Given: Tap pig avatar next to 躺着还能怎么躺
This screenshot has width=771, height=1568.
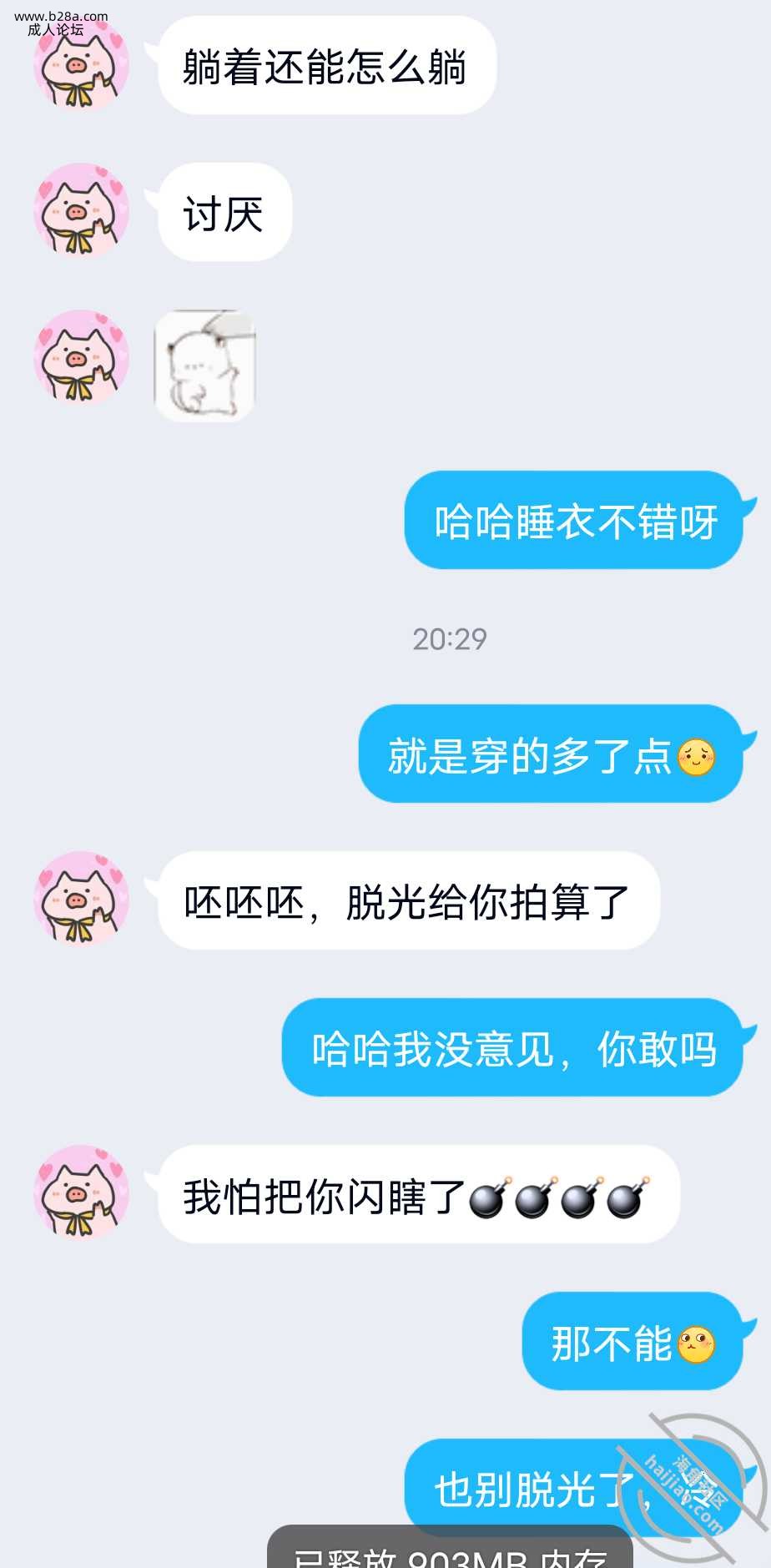Looking at the screenshot, I should click(81, 67).
